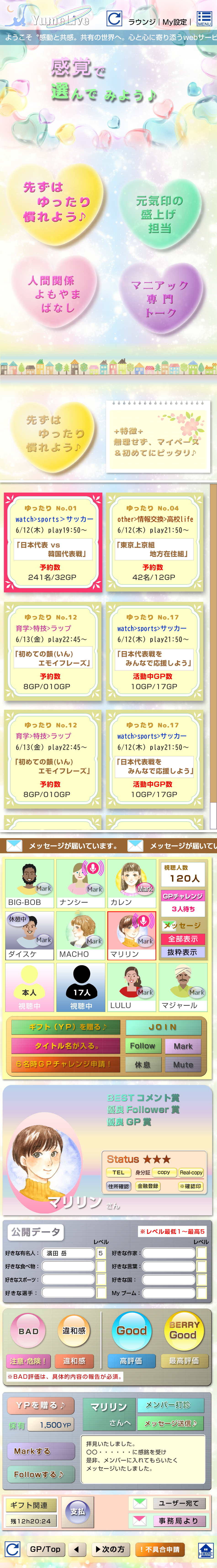Open My設定 link

point(175,22)
